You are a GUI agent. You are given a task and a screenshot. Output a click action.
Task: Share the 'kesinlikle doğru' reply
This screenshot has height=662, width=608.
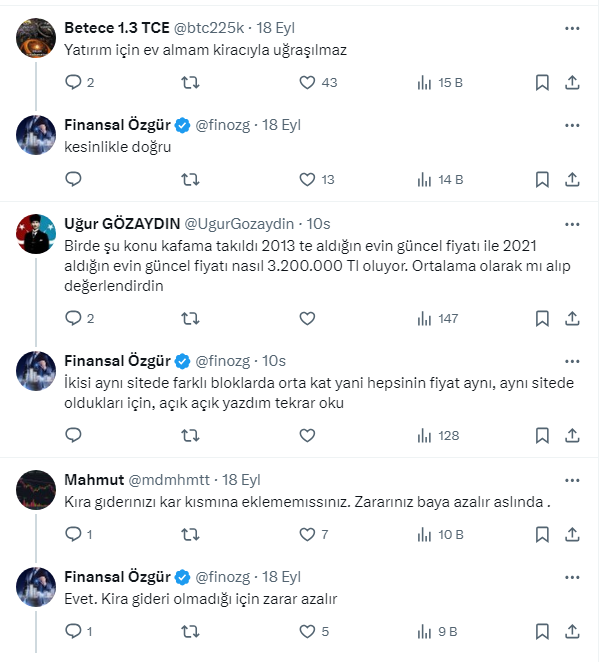(572, 180)
